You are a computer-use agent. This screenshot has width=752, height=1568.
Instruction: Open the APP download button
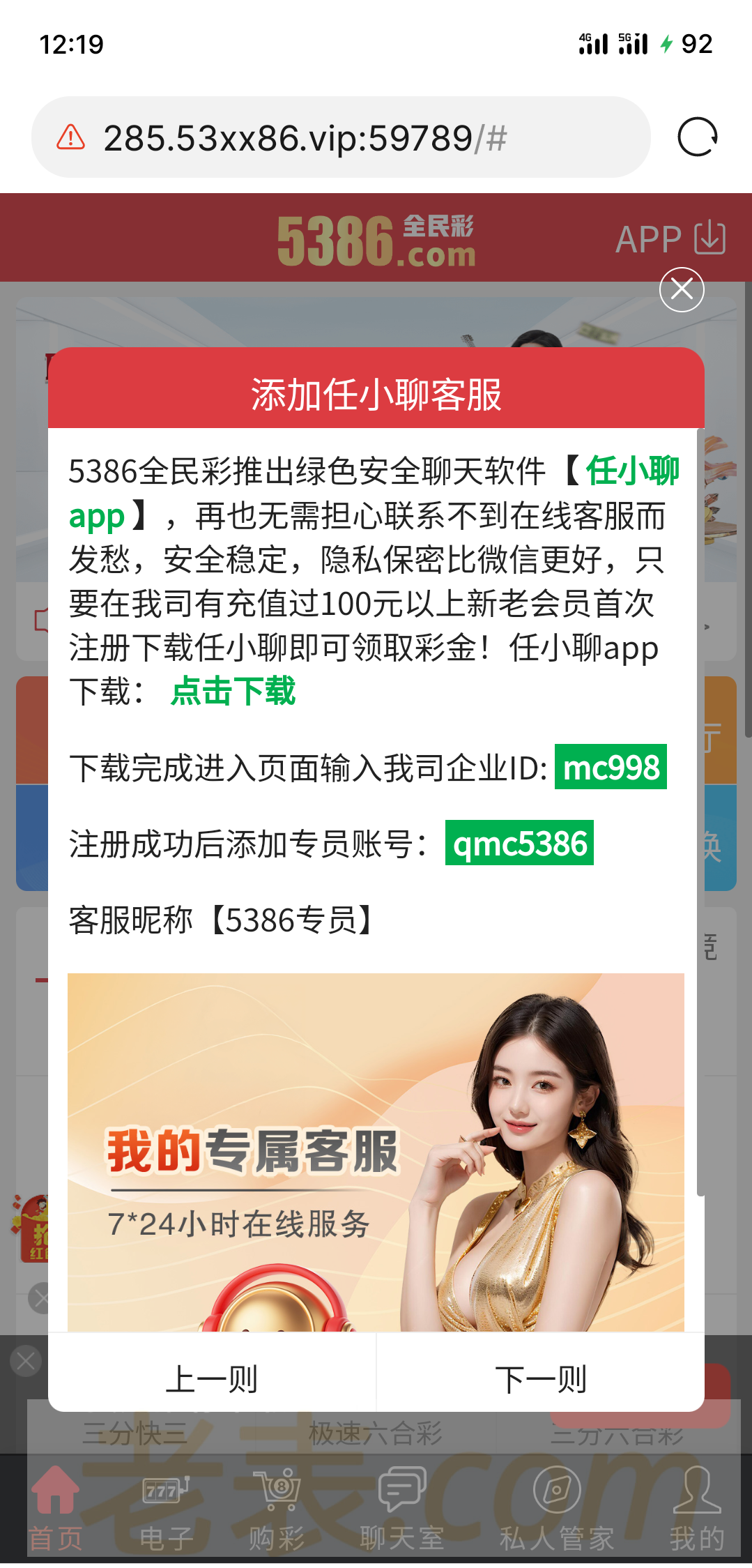[x=670, y=238]
